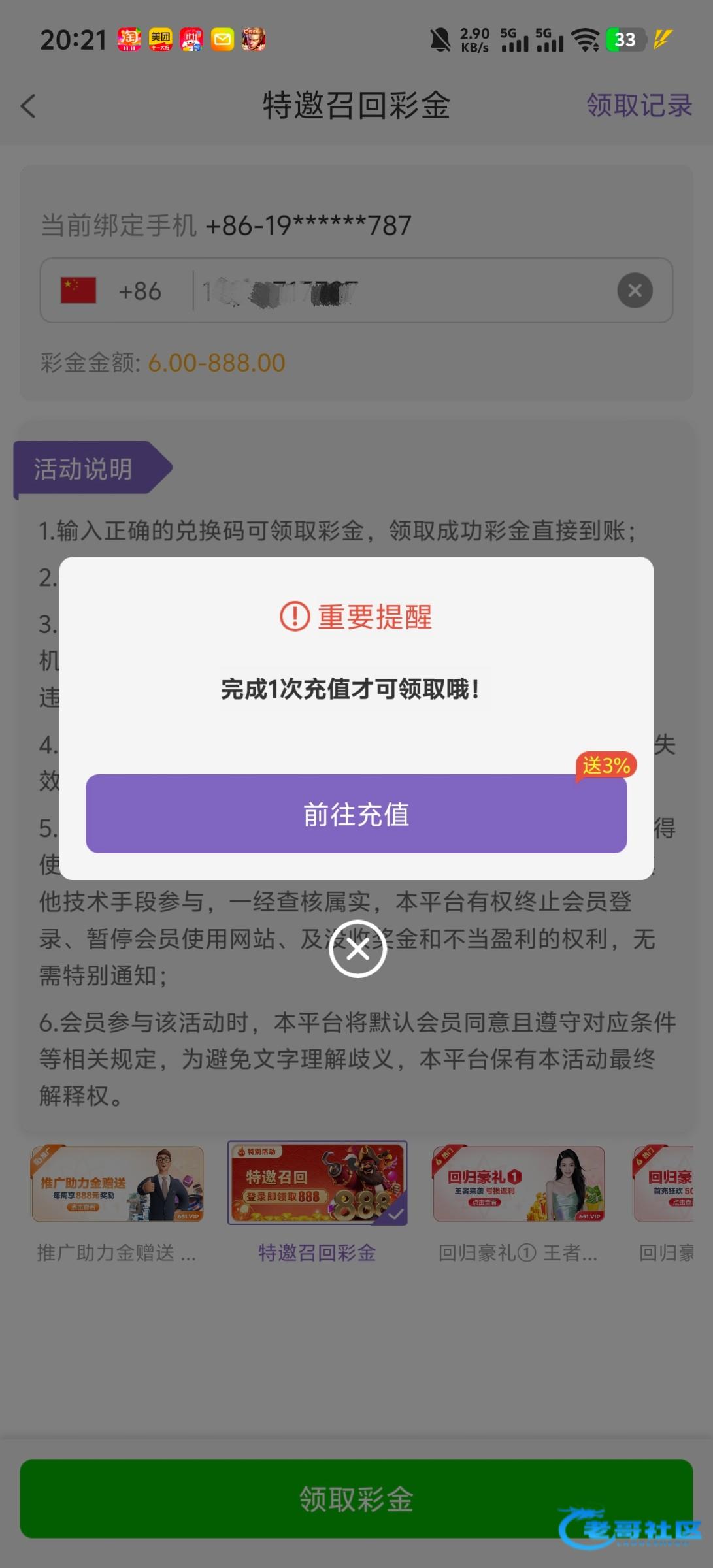Image resolution: width=713 pixels, height=1568 pixels.
Task: Open 领取记录 claim history
Action: [638, 105]
